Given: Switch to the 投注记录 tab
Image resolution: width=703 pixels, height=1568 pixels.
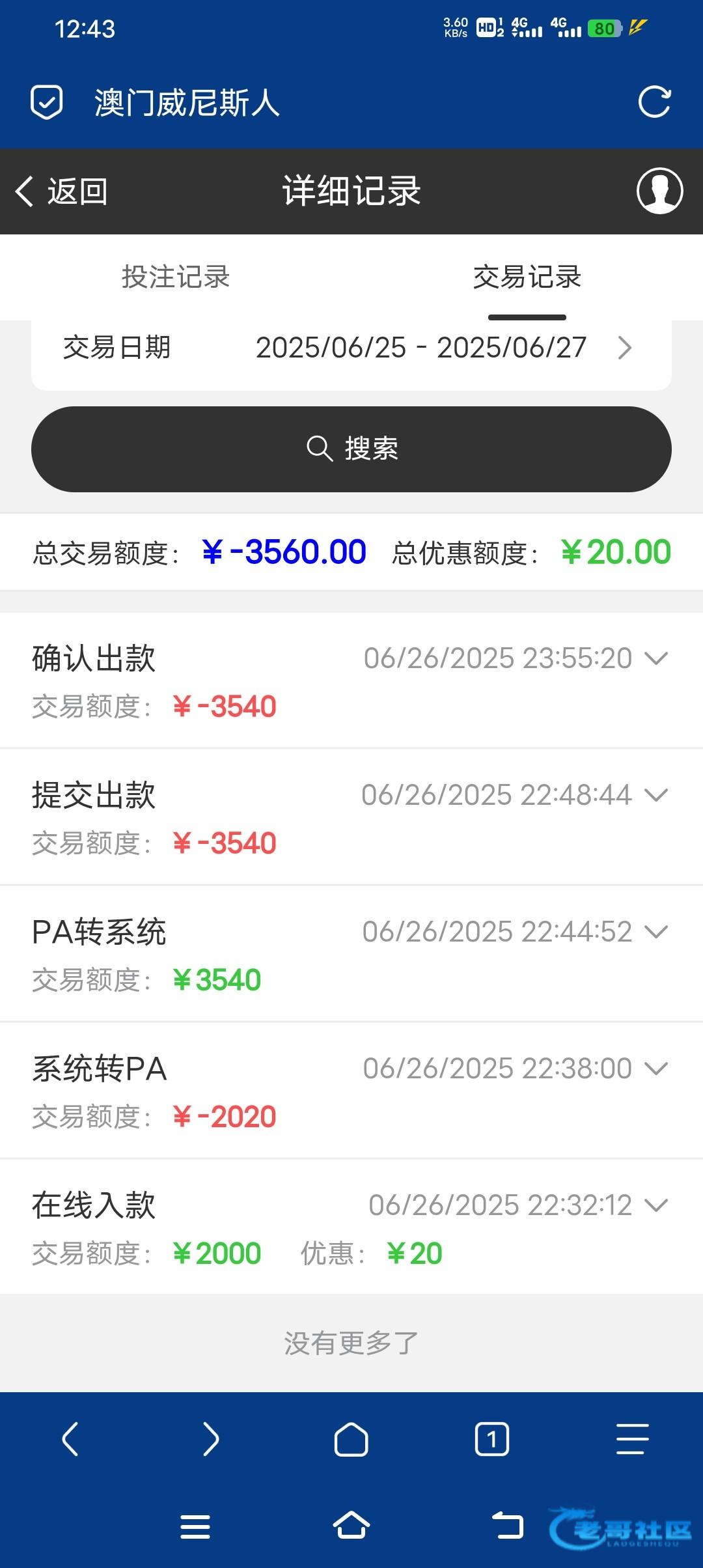Looking at the screenshot, I should point(176,277).
